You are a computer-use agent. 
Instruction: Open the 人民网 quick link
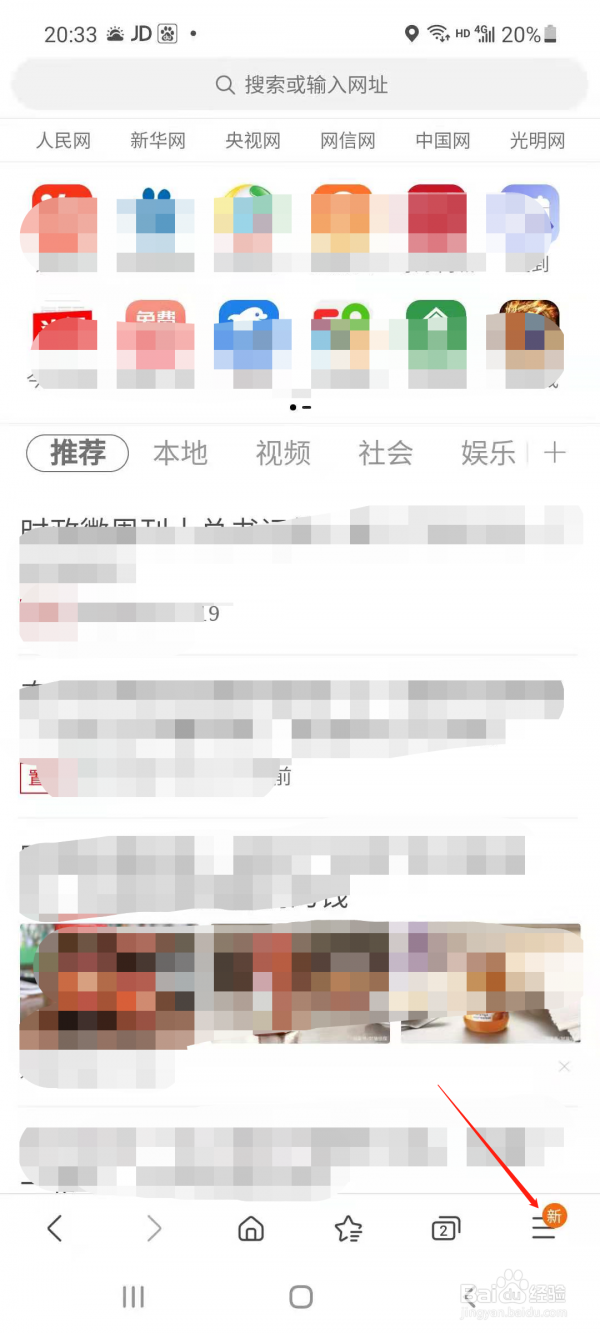[63, 141]
